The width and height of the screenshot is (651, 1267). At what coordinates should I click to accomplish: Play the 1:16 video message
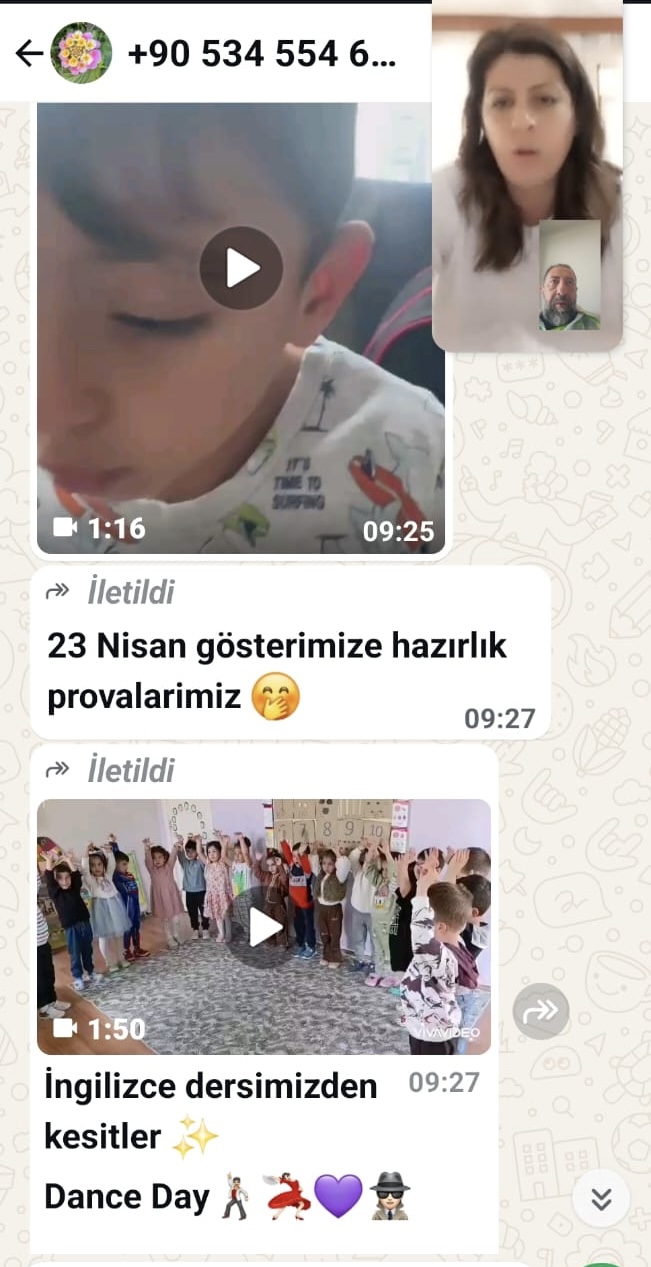click(x=241, y=268)
